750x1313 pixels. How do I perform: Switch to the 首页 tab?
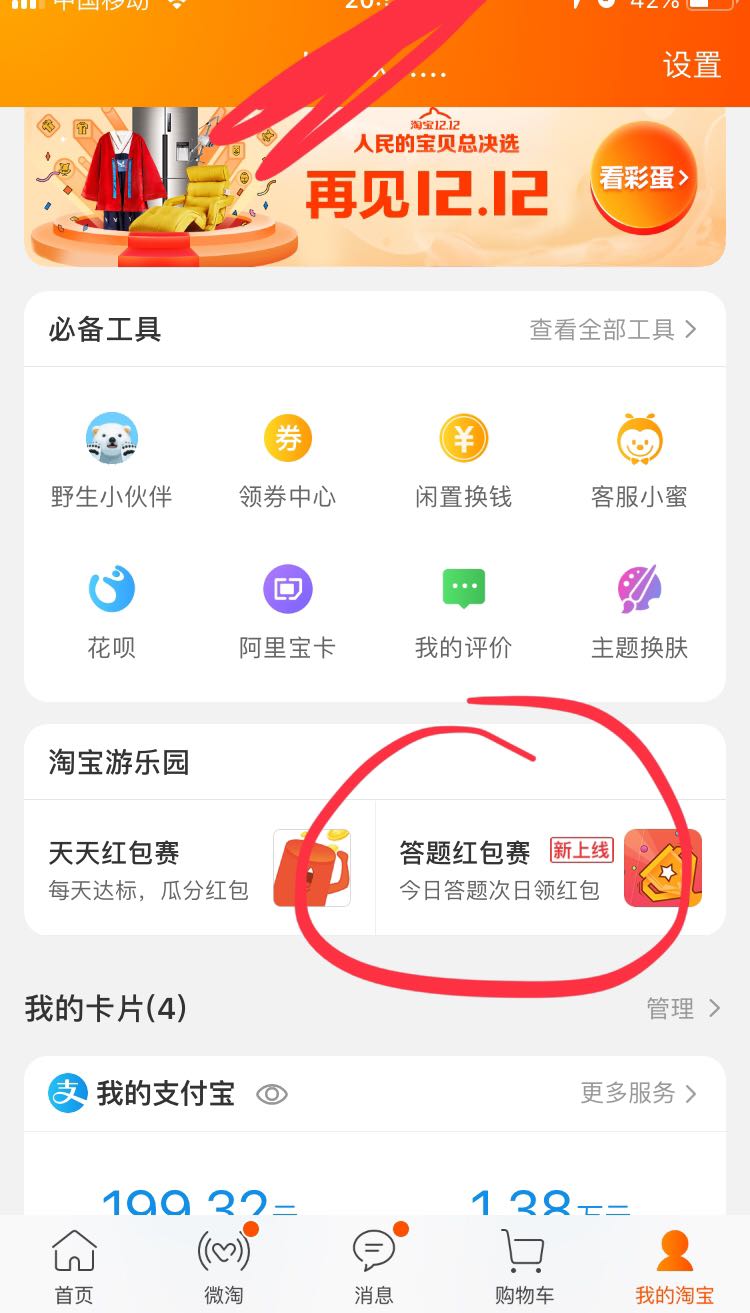pyautogui.click(x=74, y=1266)
